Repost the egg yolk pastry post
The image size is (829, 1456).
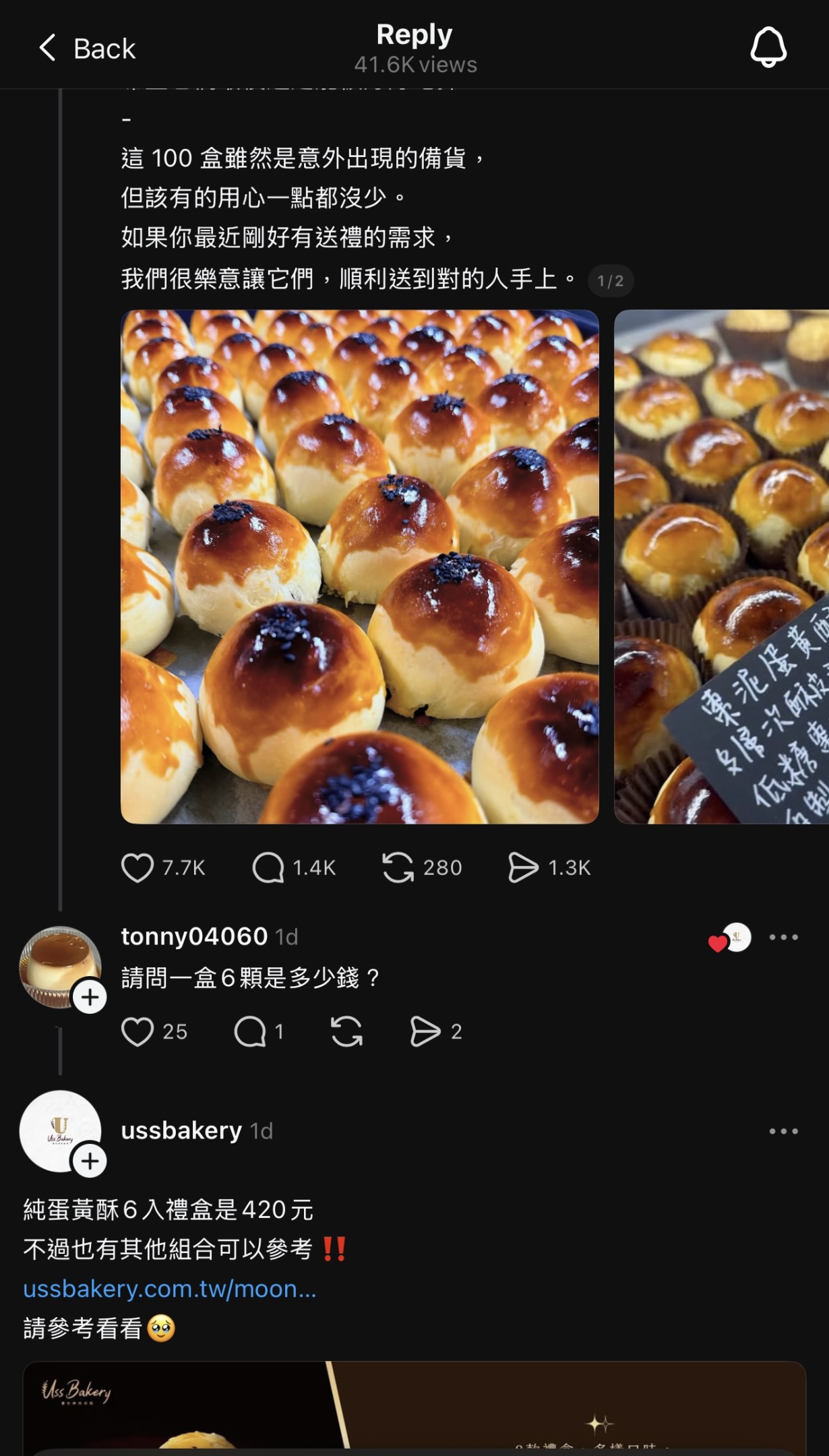tap(398, 868)
